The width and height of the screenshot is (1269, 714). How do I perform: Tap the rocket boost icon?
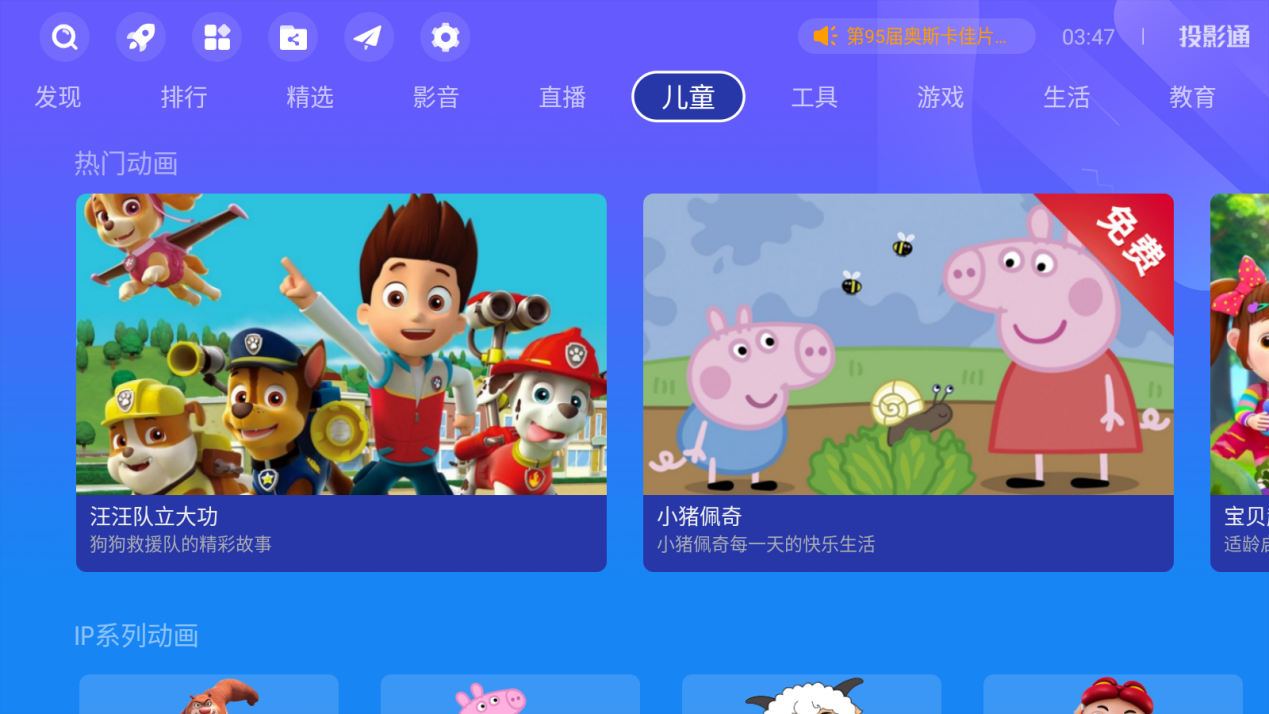coord(141,37)
